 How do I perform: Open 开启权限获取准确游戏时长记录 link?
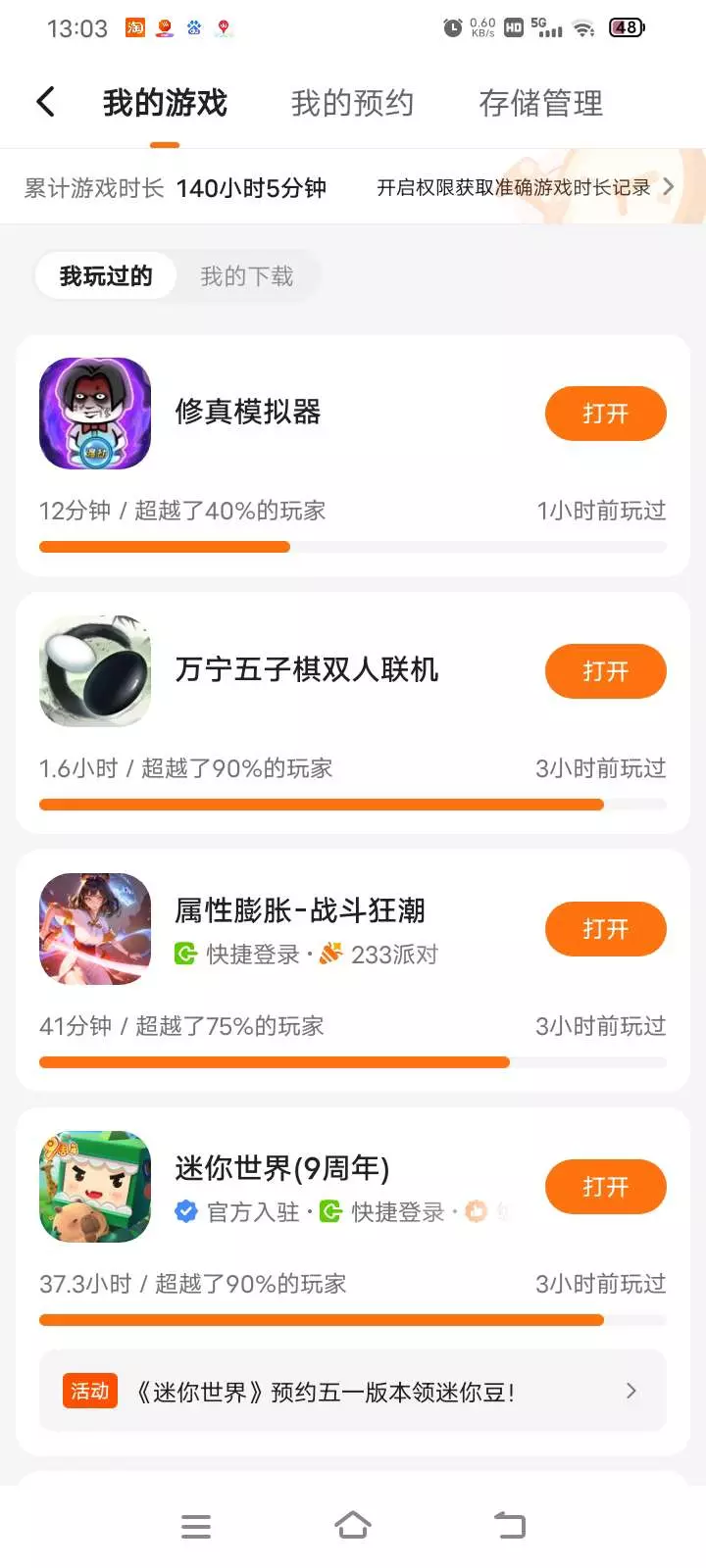(525, 187)
